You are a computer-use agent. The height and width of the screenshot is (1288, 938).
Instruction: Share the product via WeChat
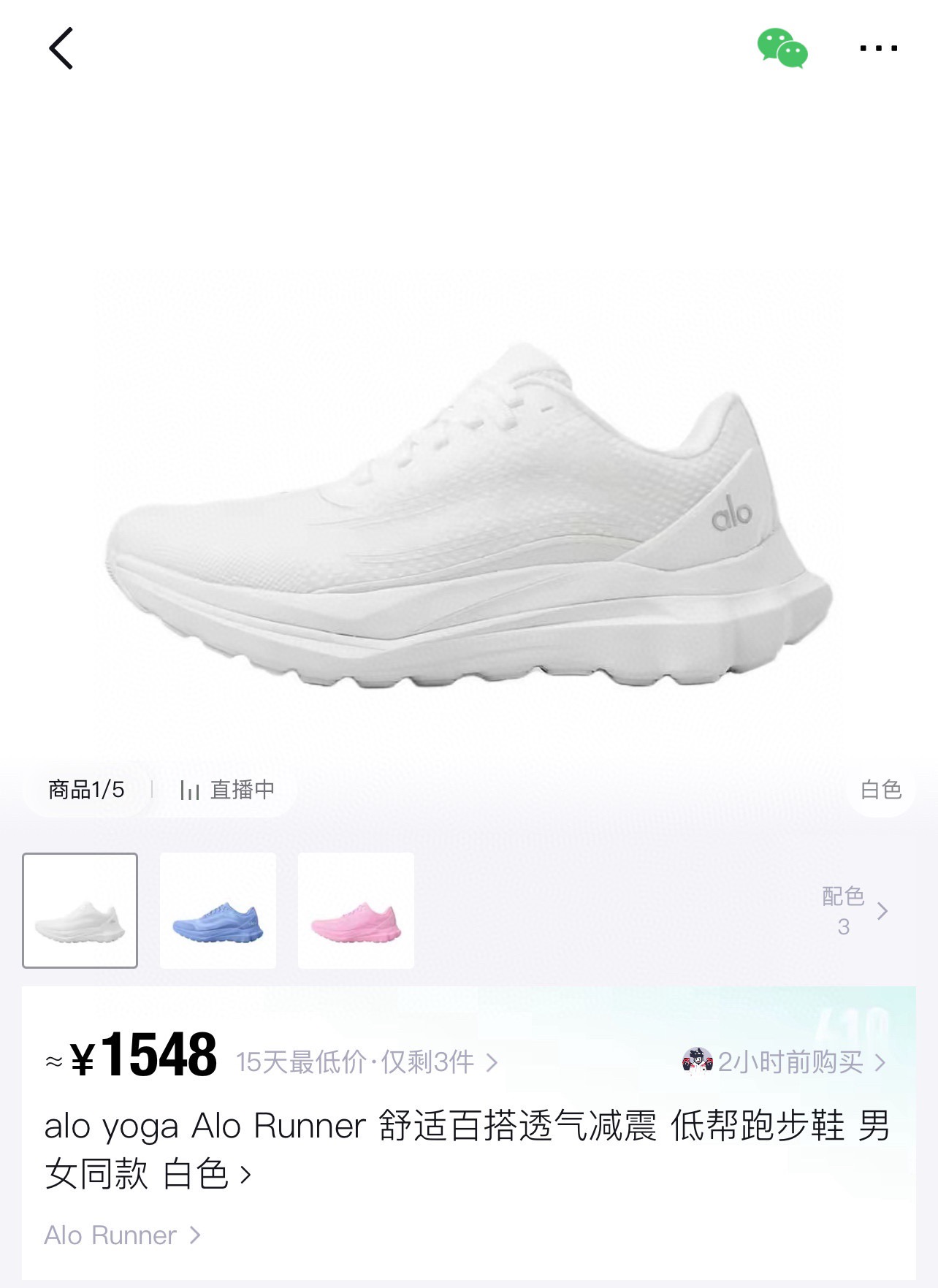783,48
